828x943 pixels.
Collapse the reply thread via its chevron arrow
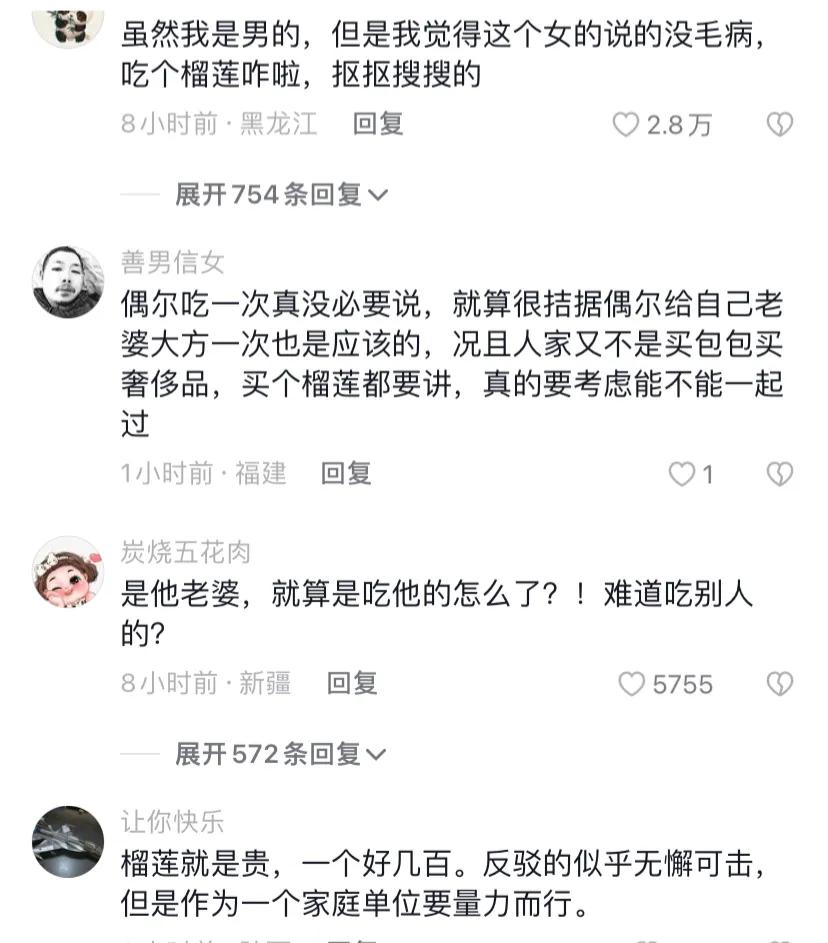tap(376, 196)
